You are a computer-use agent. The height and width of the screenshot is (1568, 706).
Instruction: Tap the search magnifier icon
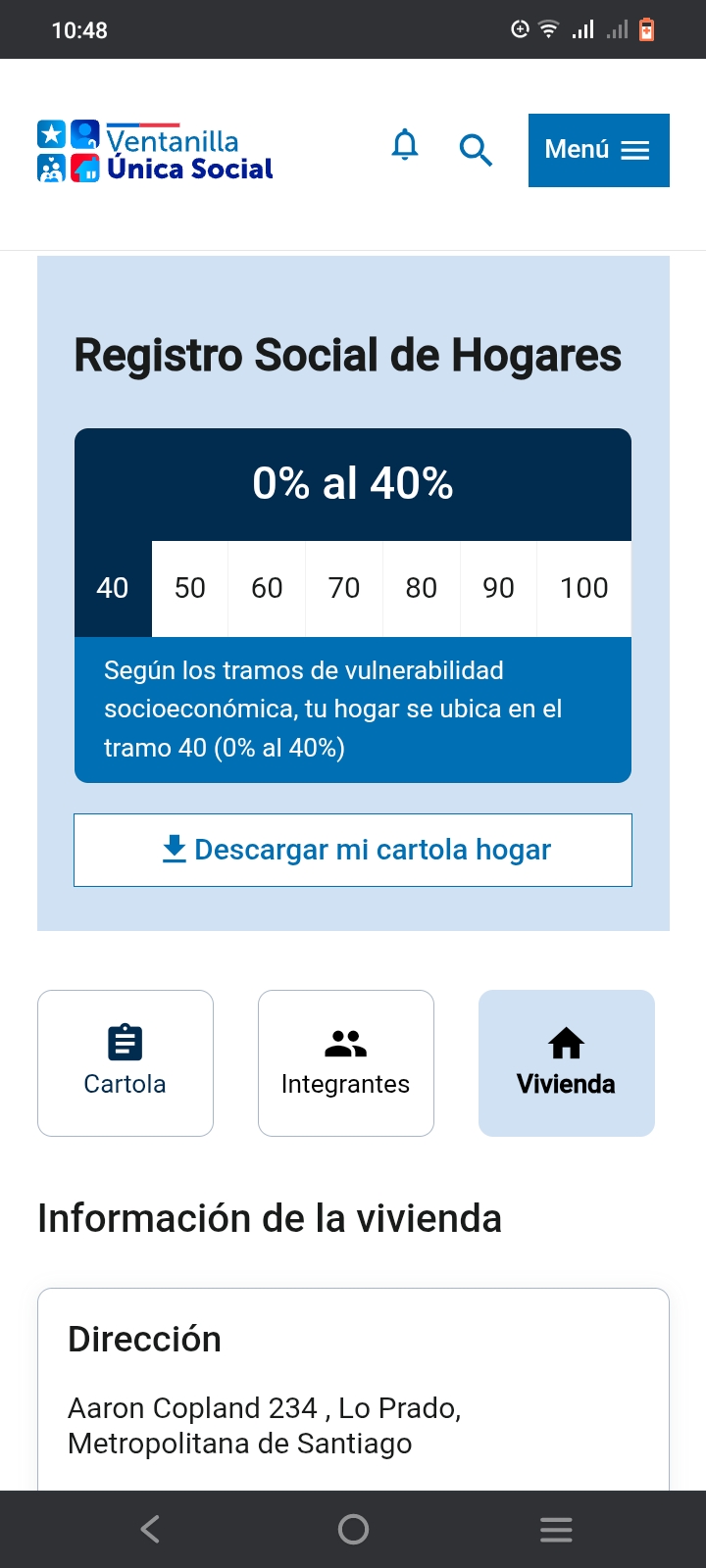476,150
